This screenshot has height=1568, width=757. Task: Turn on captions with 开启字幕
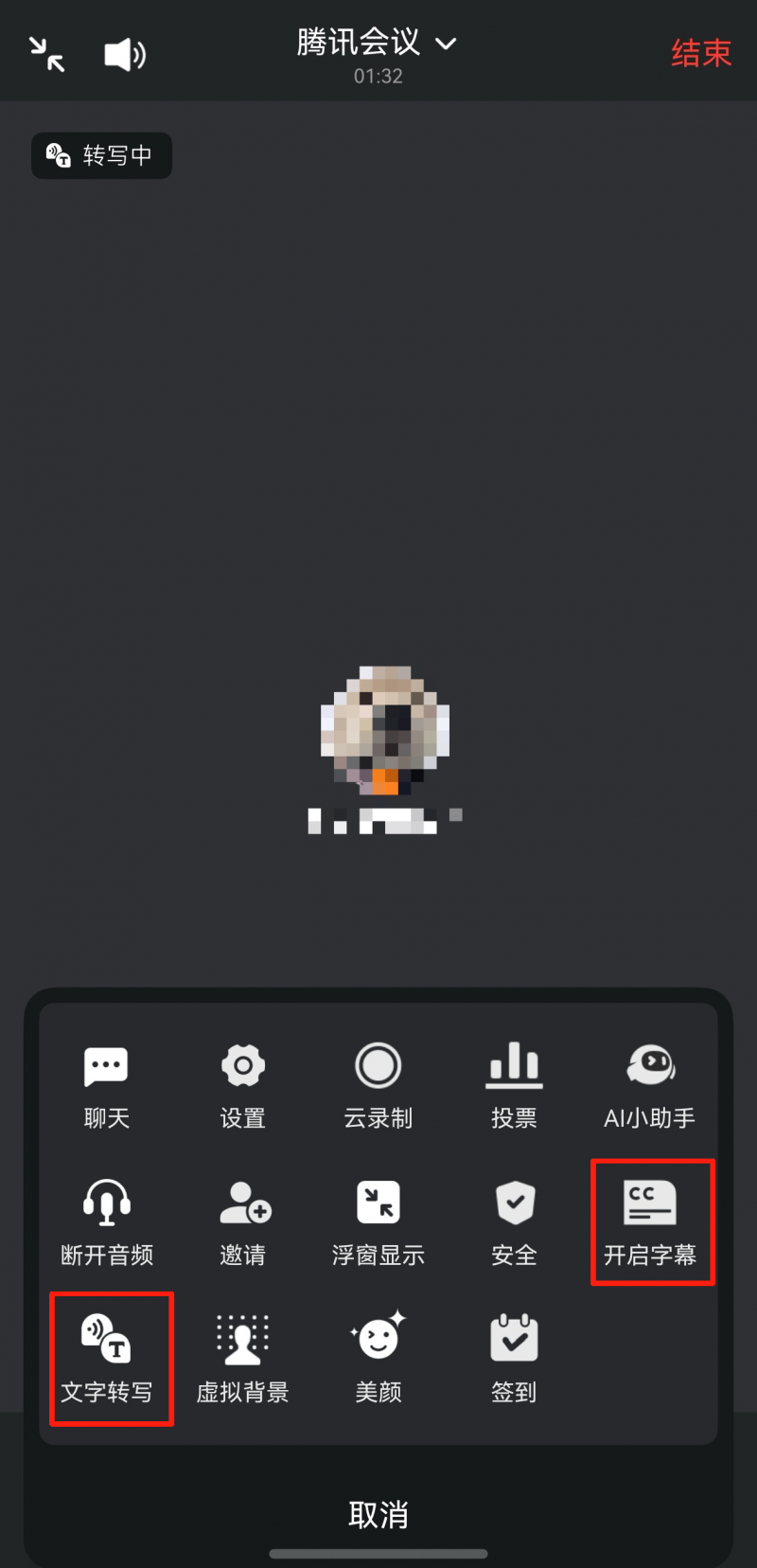pyautogui.click(x=651, y=1222)
